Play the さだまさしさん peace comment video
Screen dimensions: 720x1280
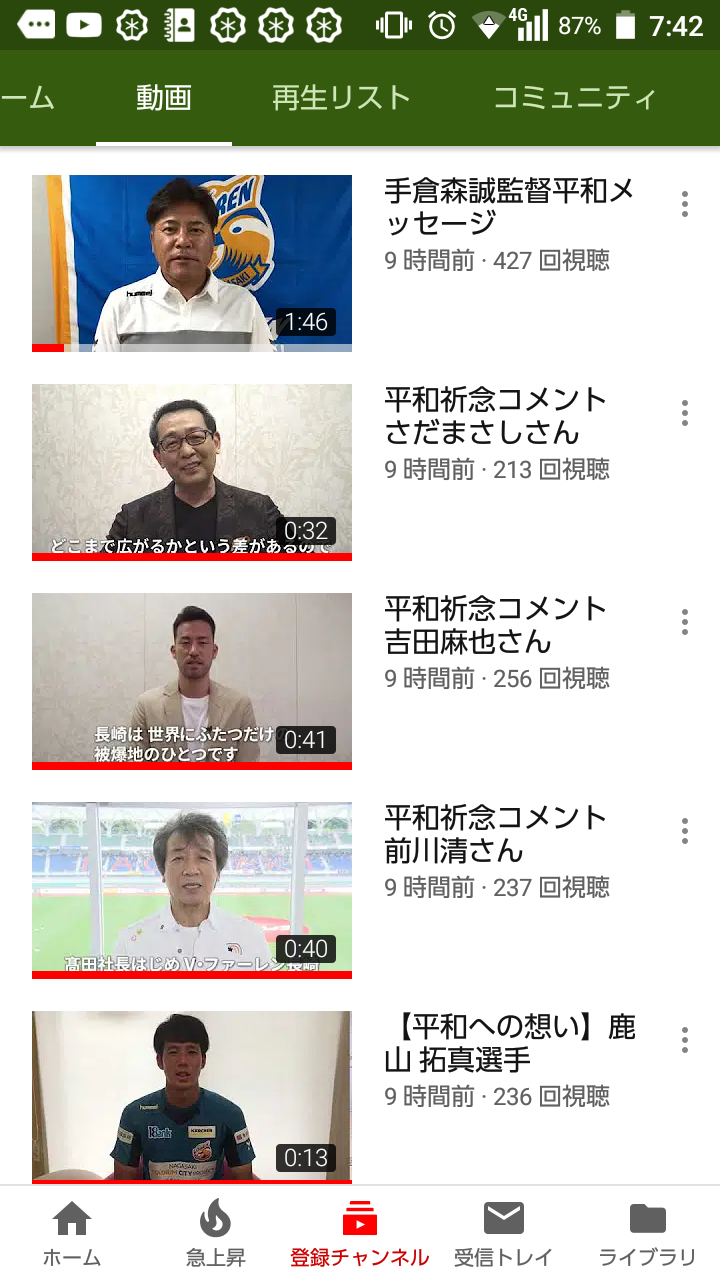click(x=192, y=472)
